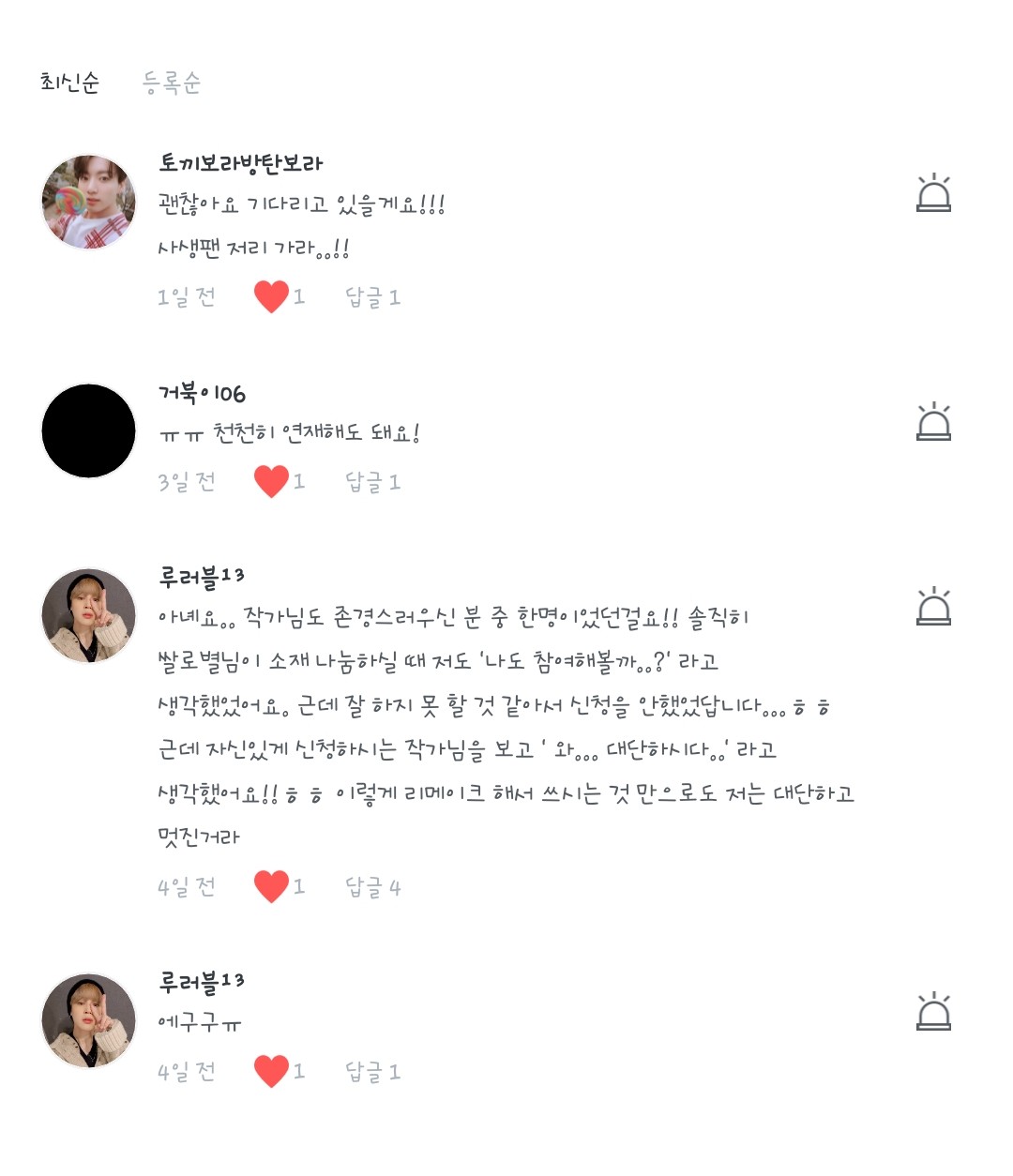Like 거북이06's comment
1013x1176 pixels.
click(x=272, y=481)
